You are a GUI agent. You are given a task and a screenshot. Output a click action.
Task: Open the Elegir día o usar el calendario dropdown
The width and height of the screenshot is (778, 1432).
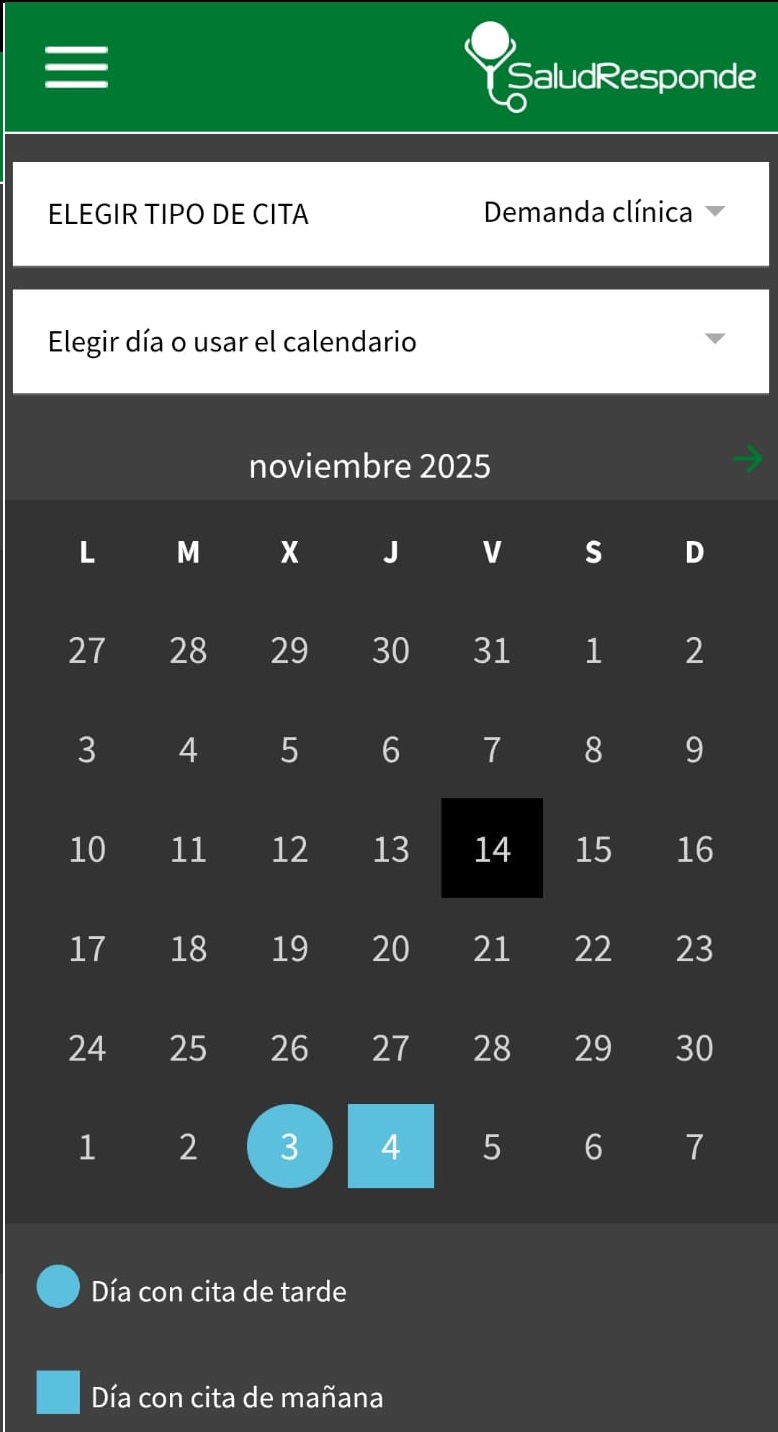click(x=390, y=341)
